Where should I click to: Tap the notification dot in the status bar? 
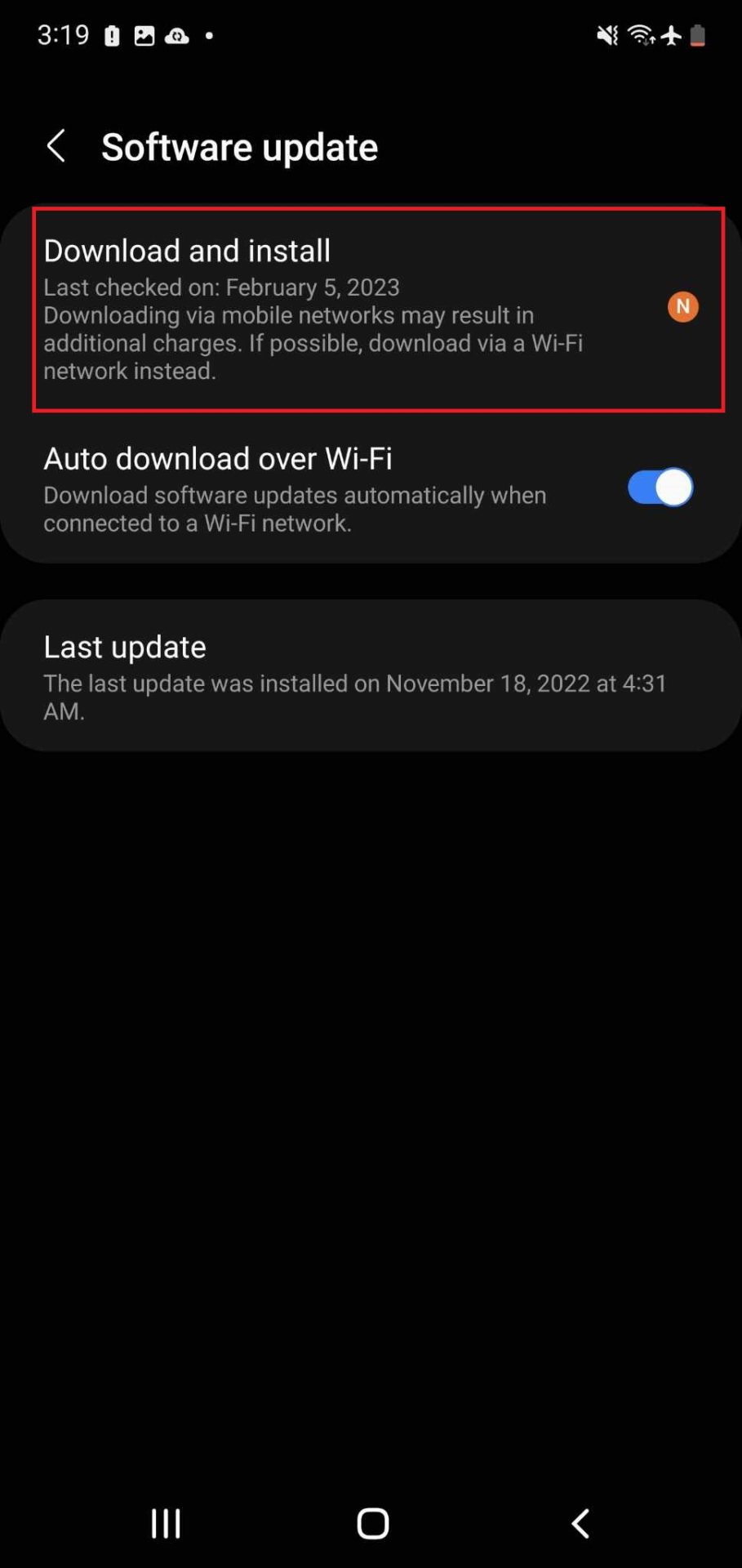[209, 37]
